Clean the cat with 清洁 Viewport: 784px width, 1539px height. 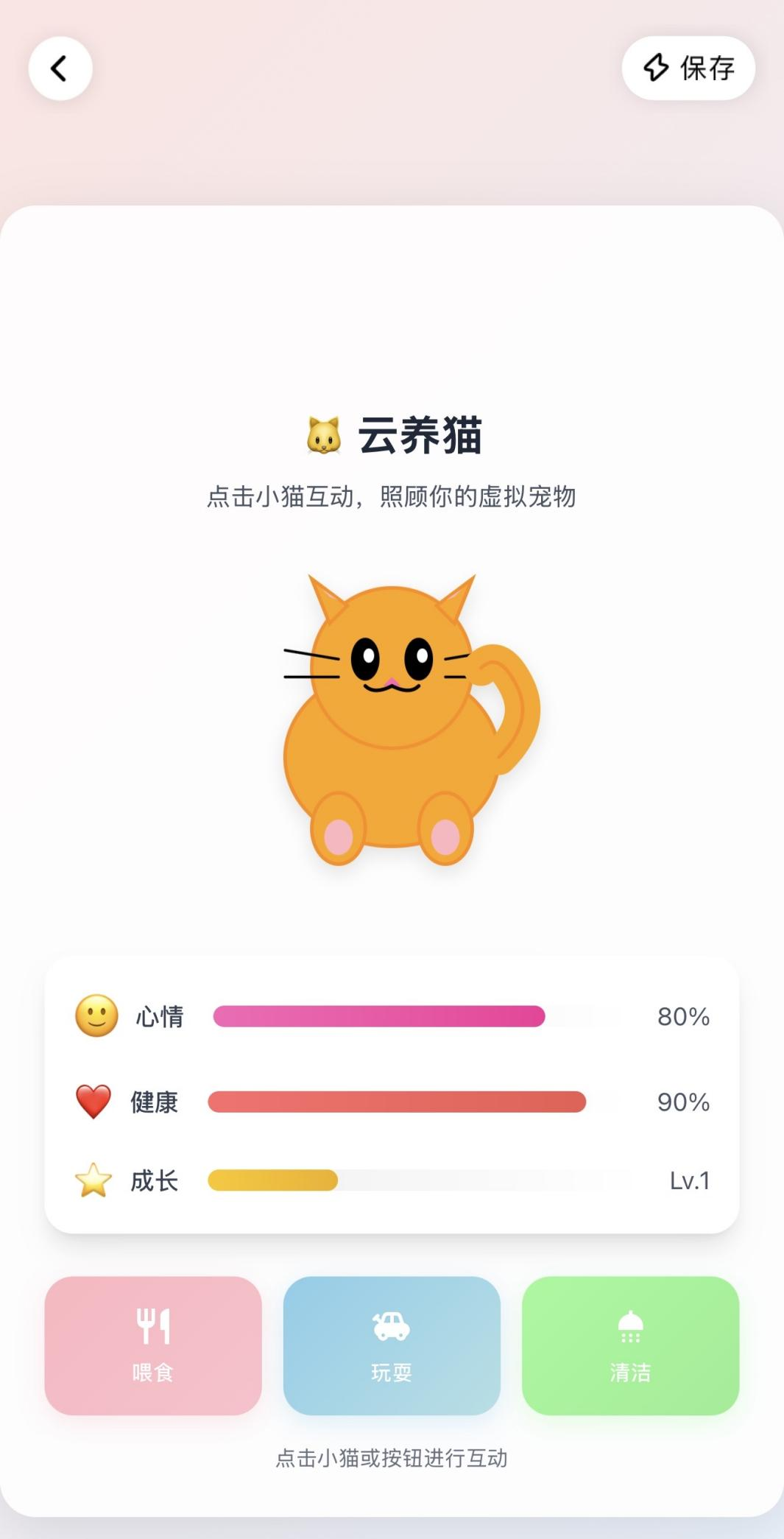[x=630, y=1345]
